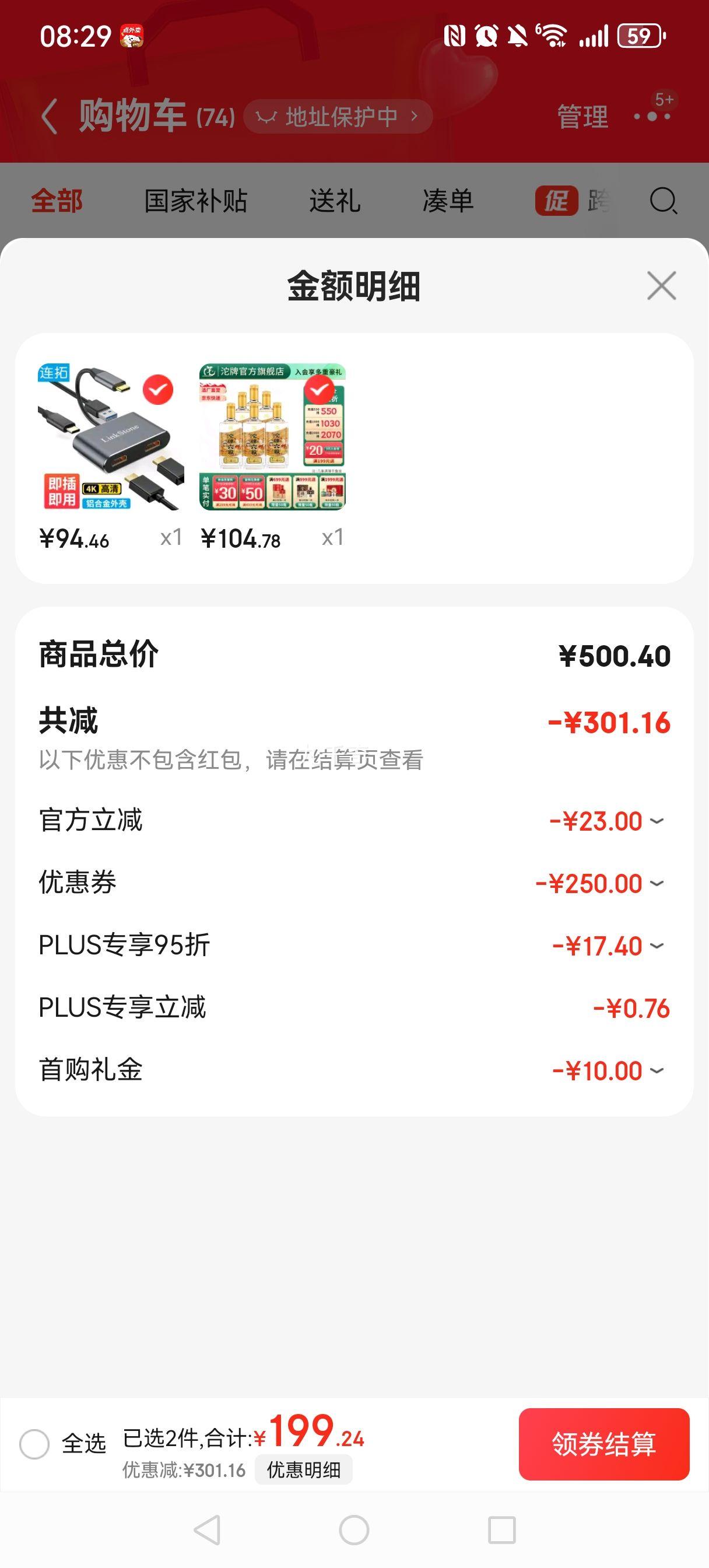Viewport: 709px width, 1568px height.
Task: Tap the system home button
Action: point(354,1529)
